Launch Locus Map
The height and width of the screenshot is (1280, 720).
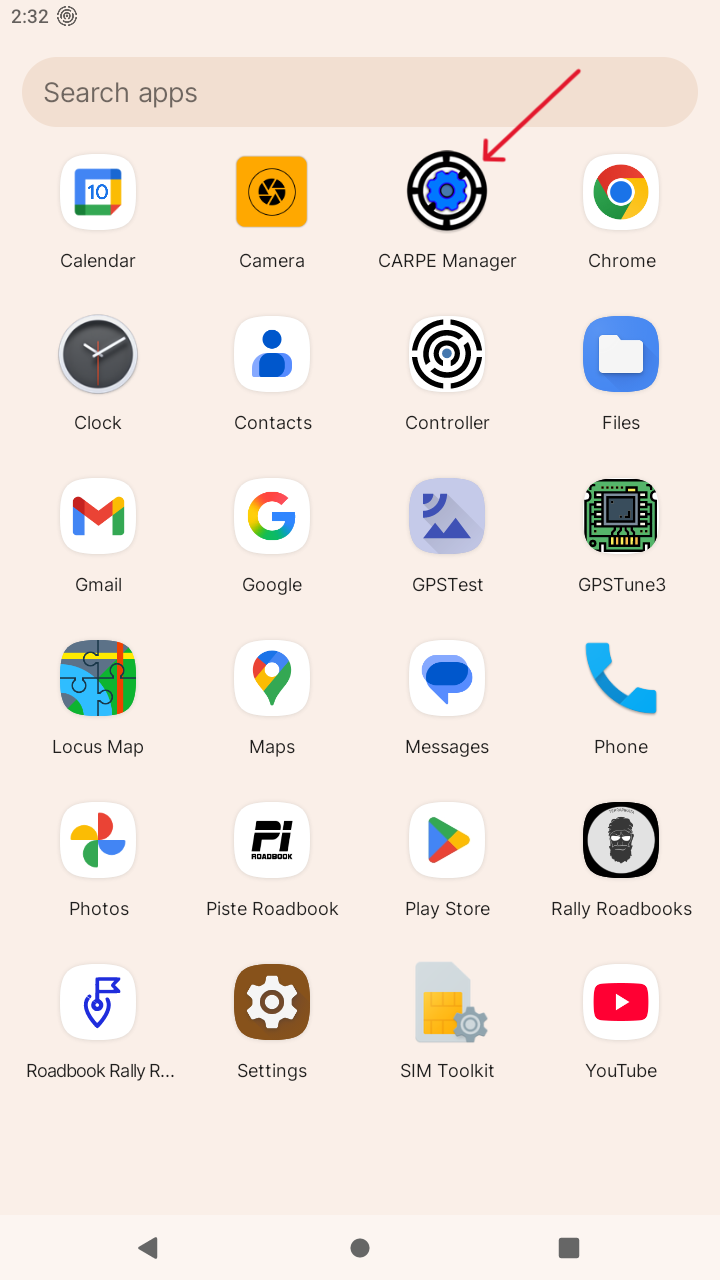click(x=98, y=678)
